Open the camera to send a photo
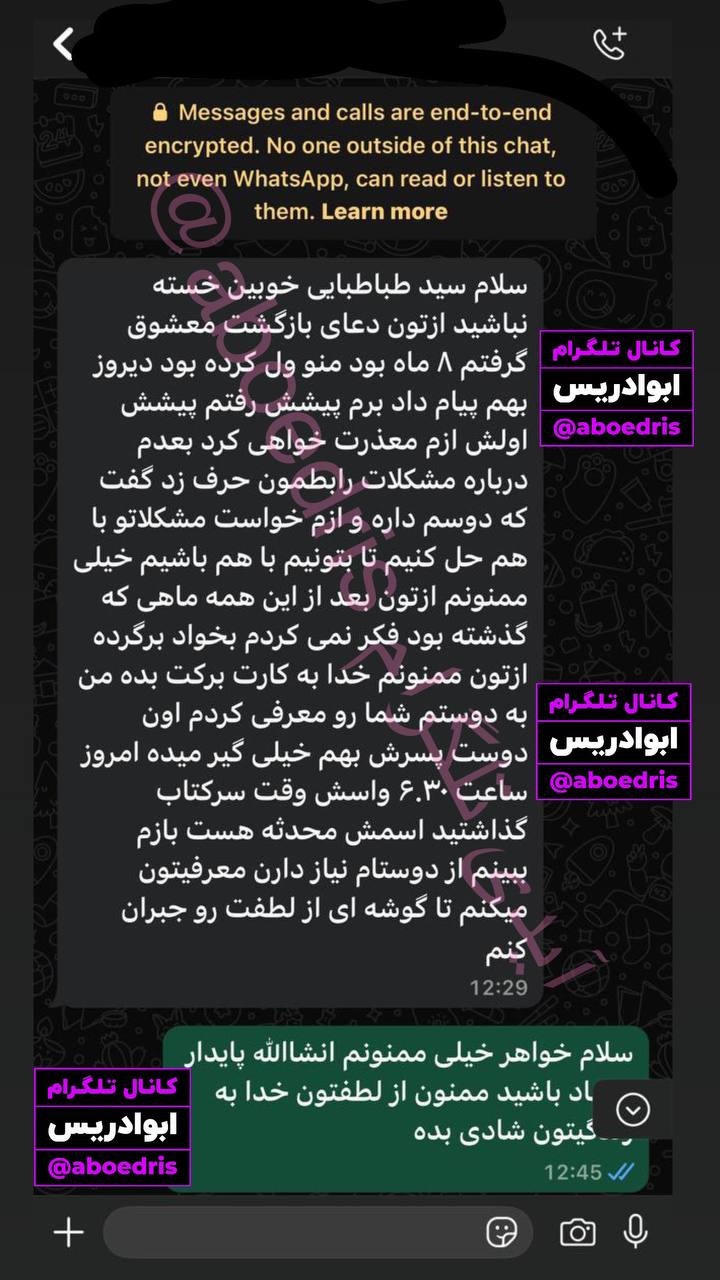 [x=577, y=1232]
